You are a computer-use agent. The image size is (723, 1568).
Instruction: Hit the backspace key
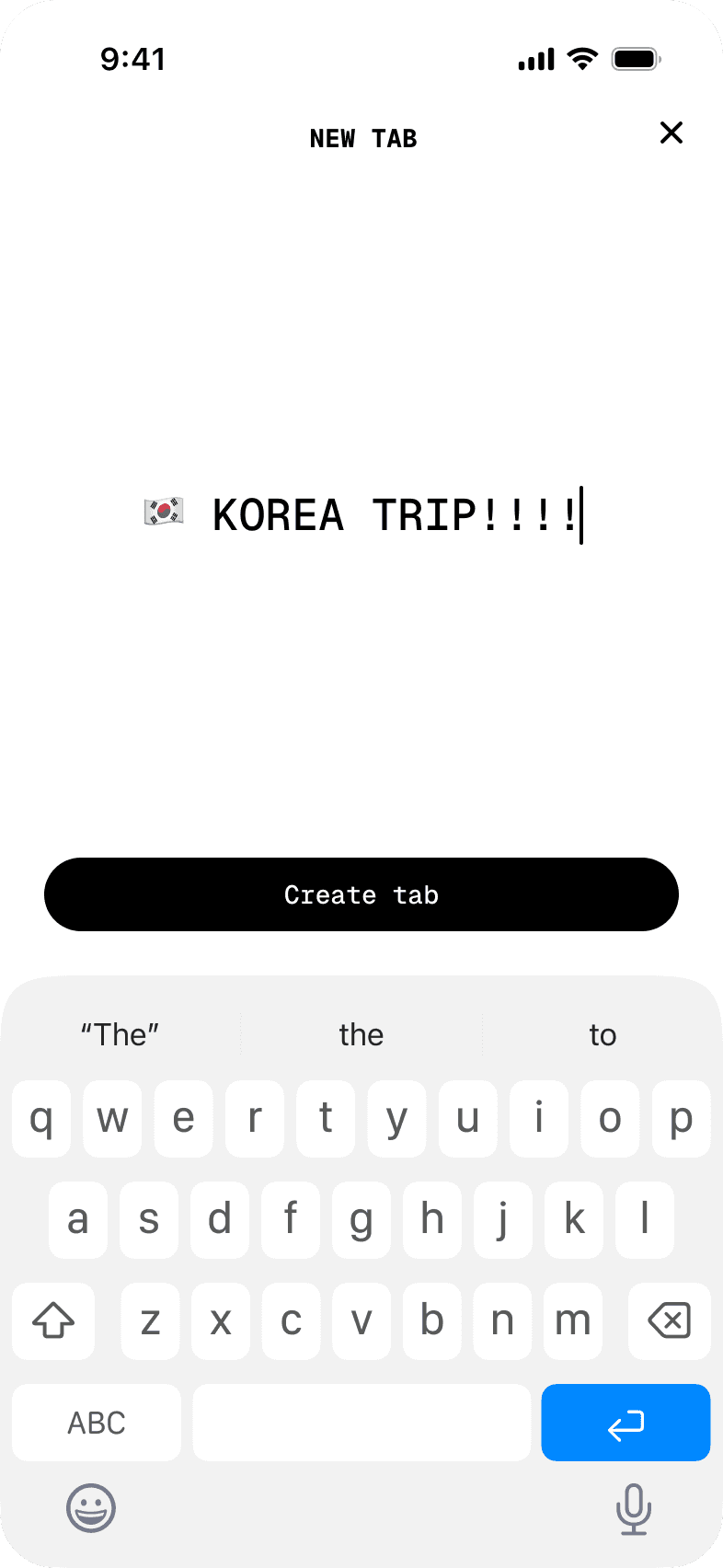670,1321
